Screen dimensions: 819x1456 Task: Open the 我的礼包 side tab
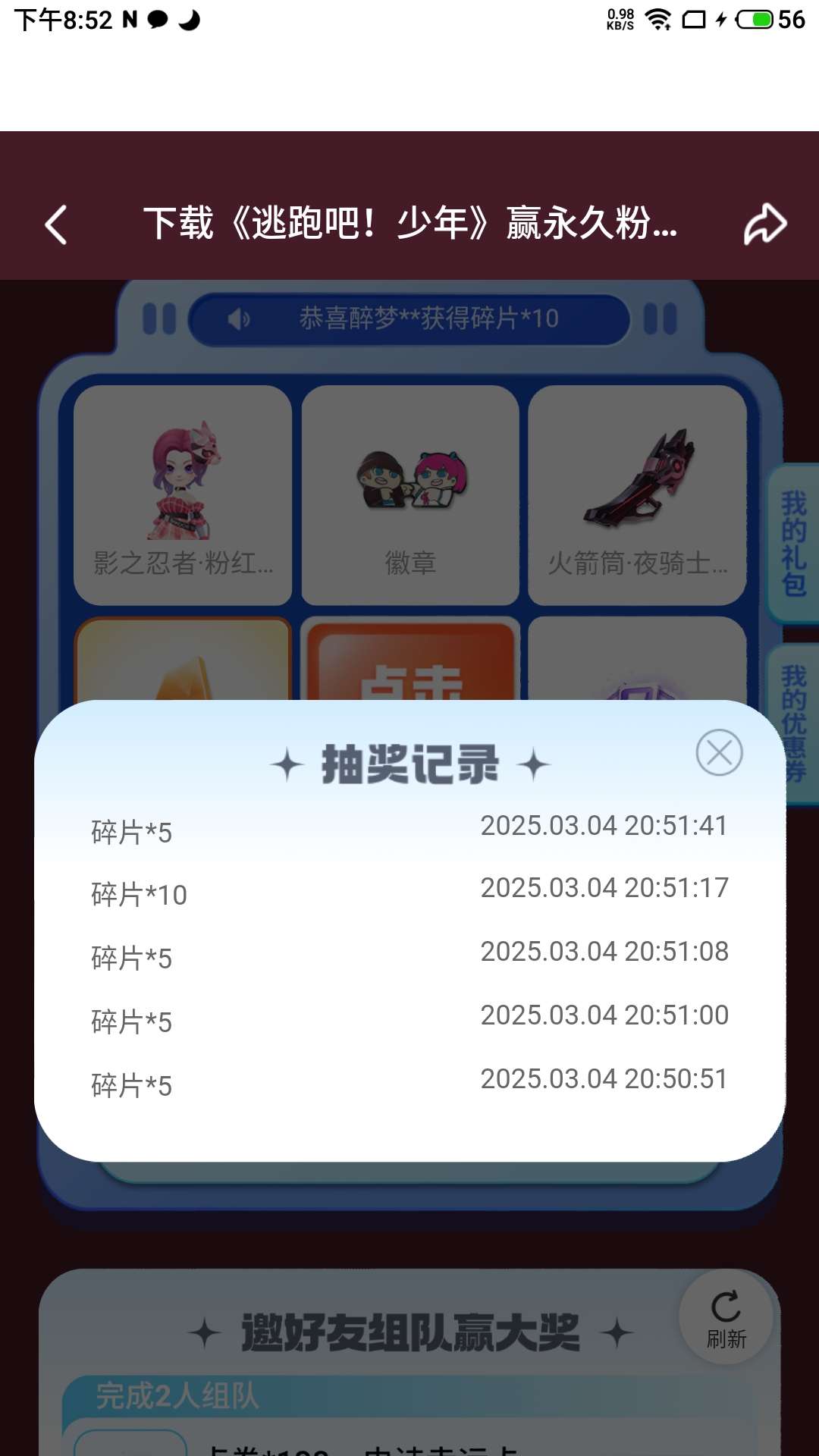tap(793, 544)
